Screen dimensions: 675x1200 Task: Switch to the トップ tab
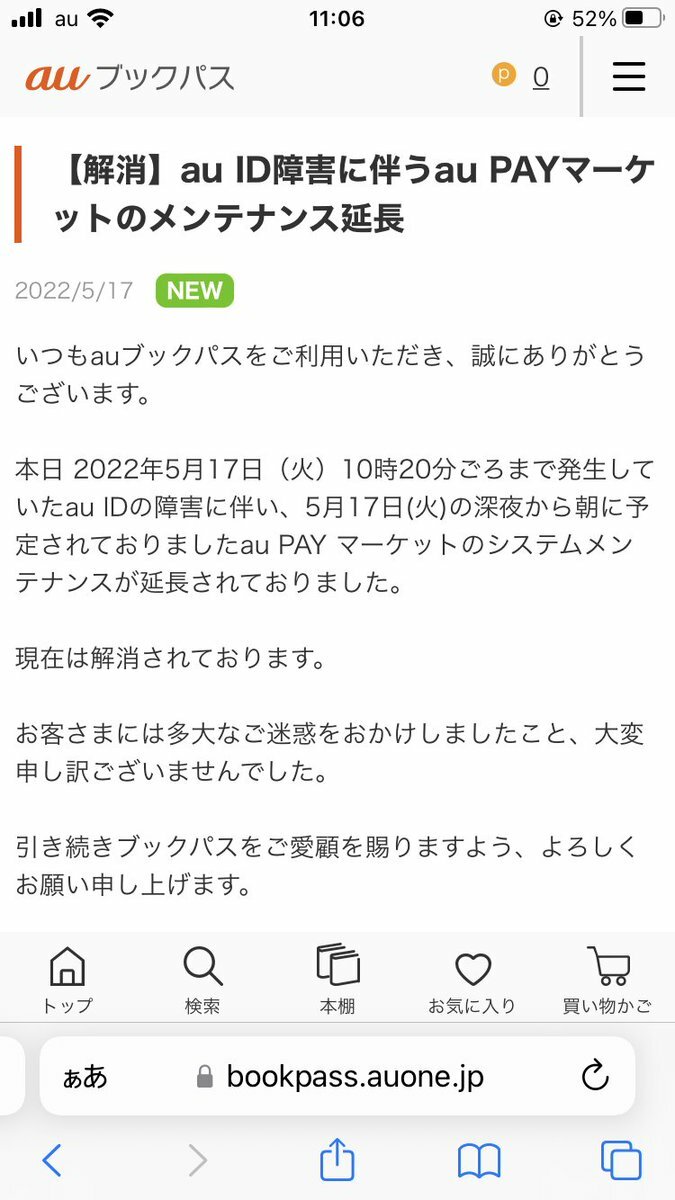coord(67,979)
